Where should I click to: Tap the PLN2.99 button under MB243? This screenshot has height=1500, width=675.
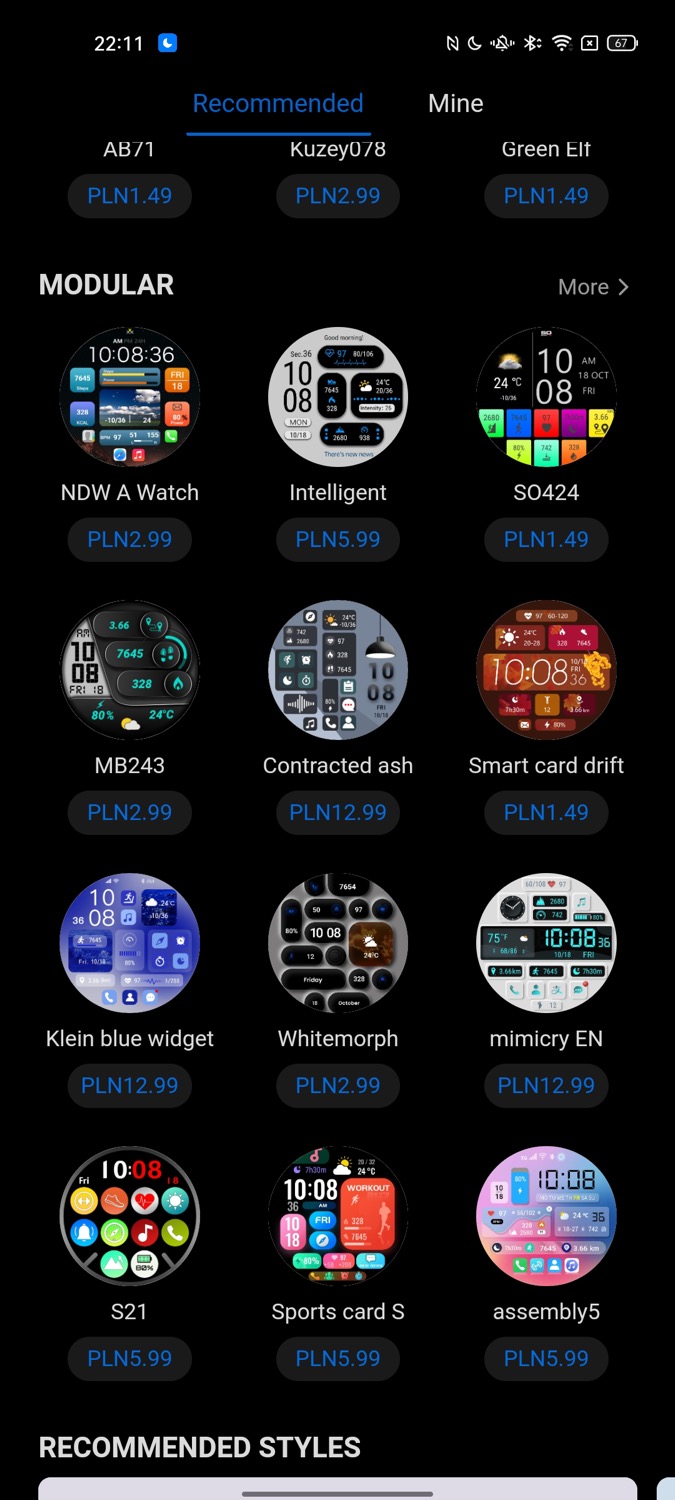pos(130,812)
